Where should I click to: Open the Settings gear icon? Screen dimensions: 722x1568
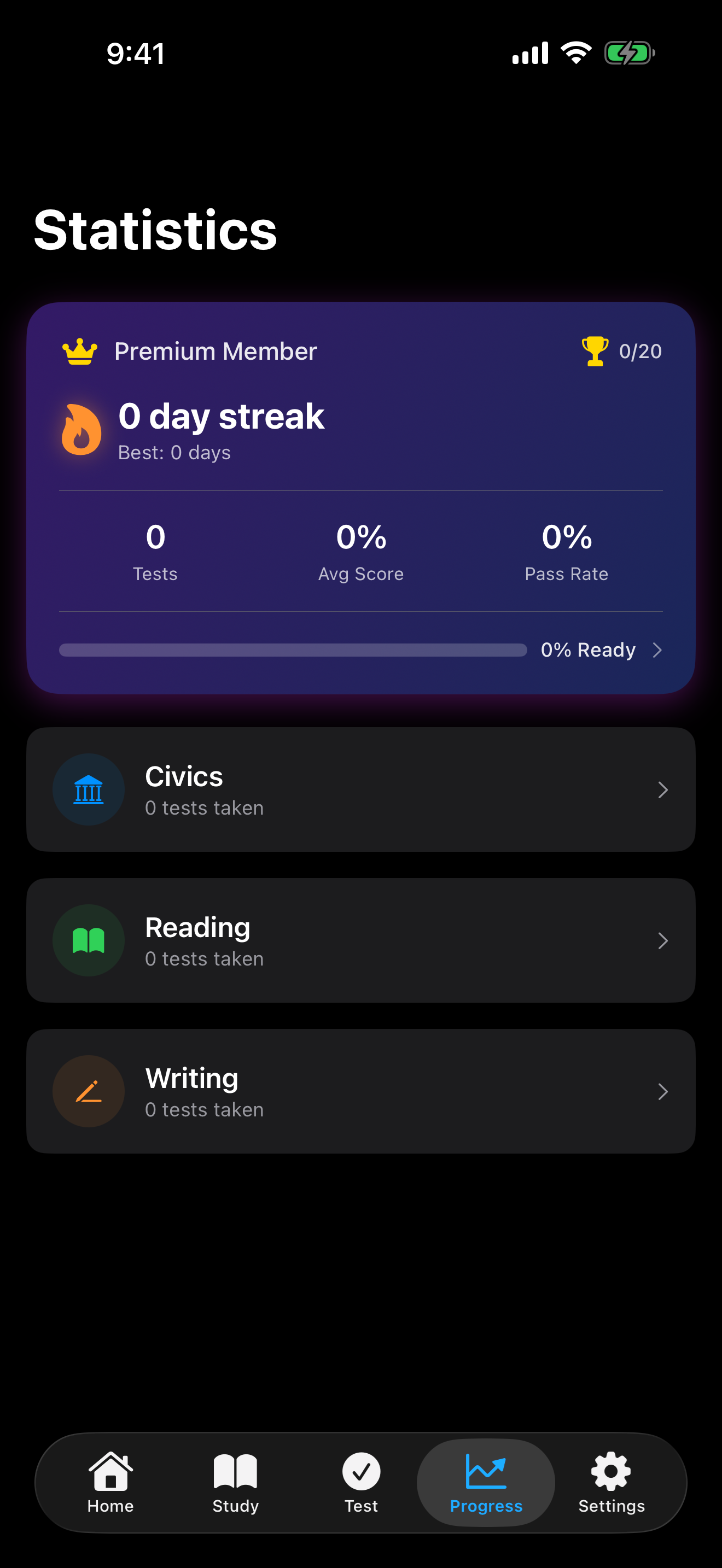tap(610, 1470)
